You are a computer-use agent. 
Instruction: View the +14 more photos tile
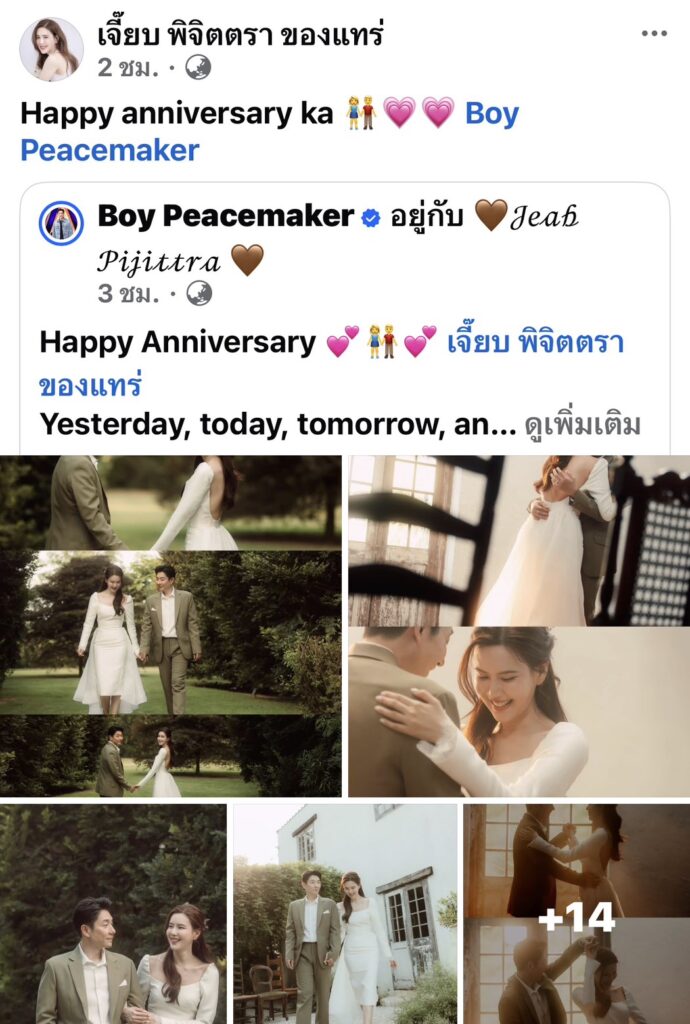576,914
